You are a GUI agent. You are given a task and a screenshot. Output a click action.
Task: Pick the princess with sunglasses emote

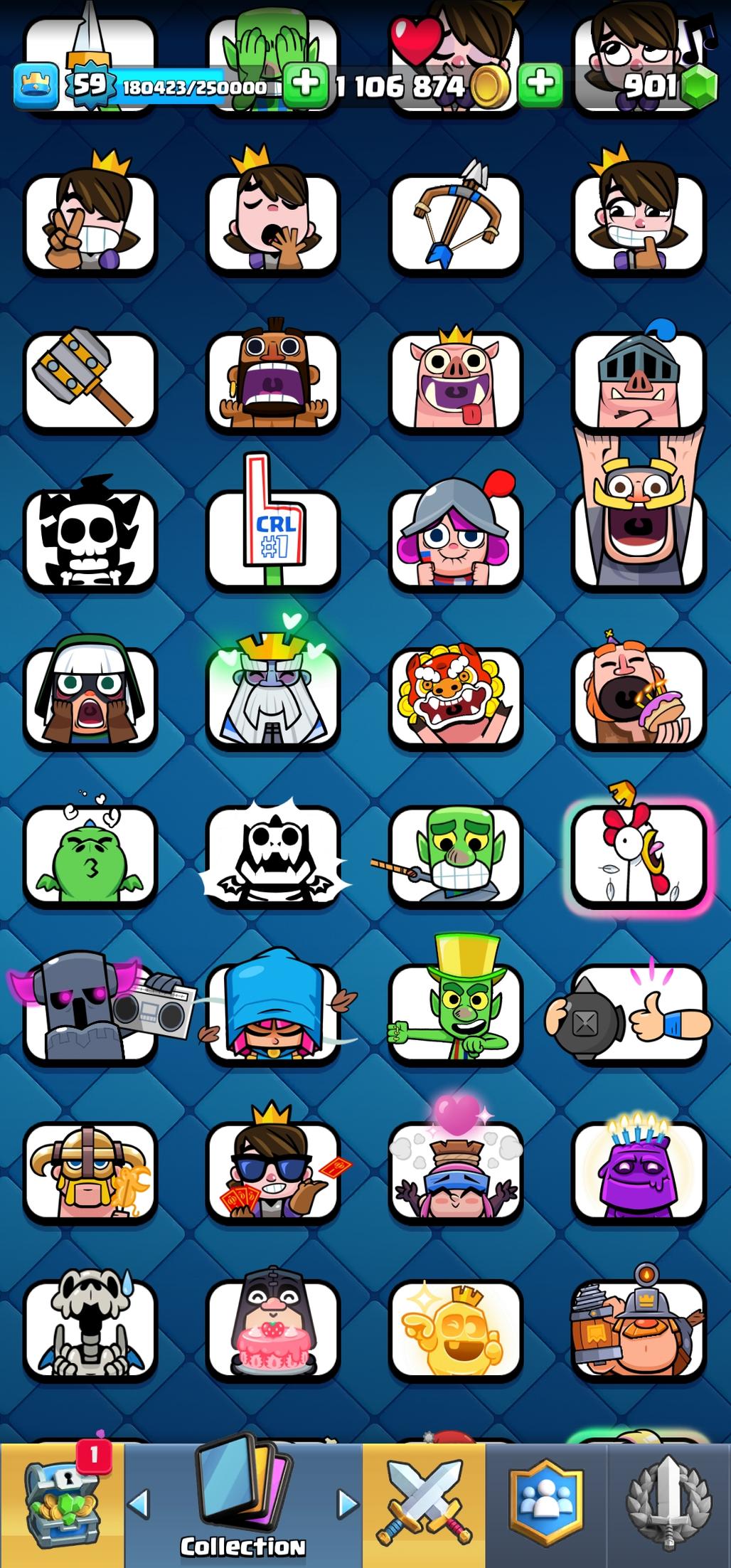tap(272, 1170)
